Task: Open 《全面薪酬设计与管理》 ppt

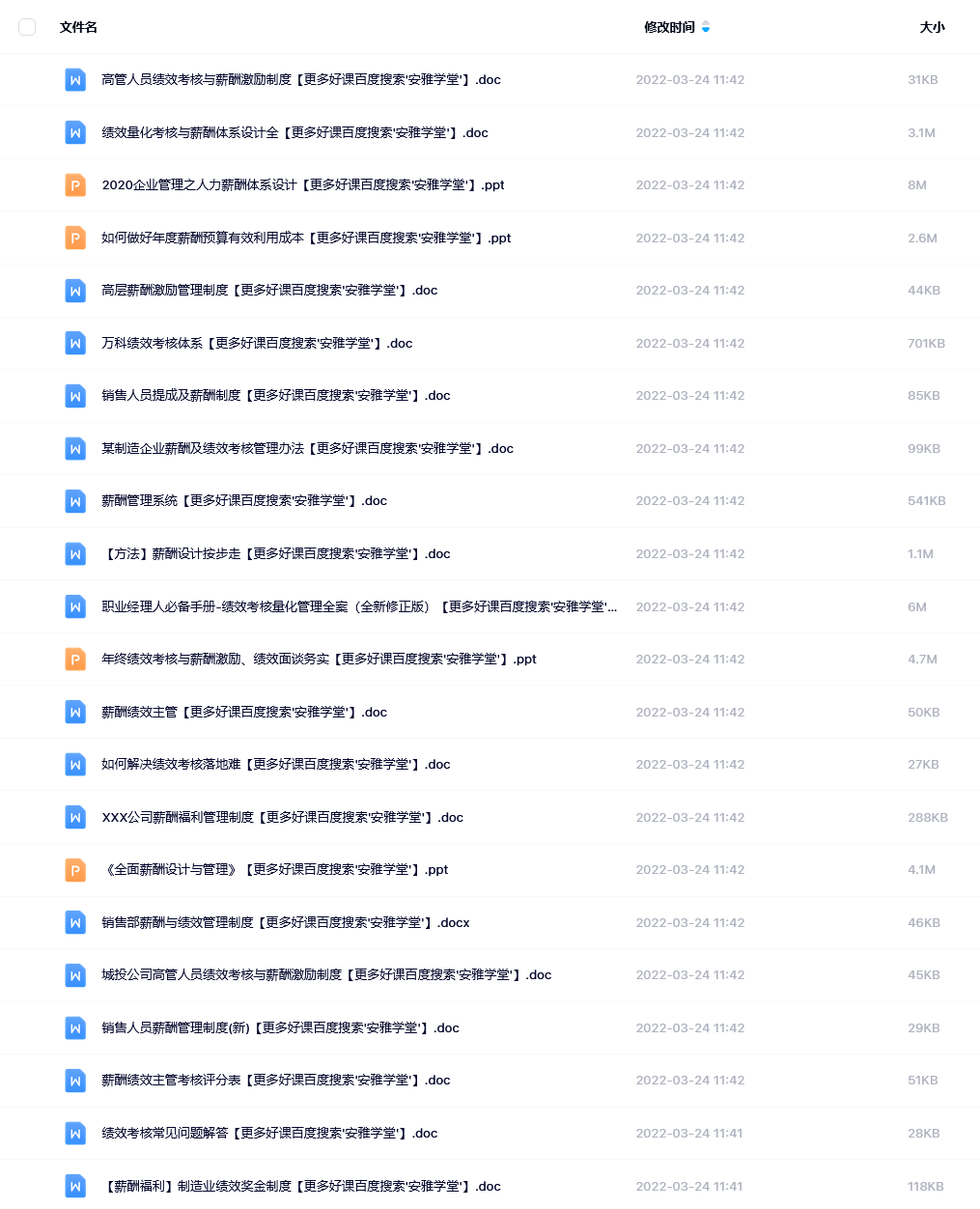Action: (275, 870)
